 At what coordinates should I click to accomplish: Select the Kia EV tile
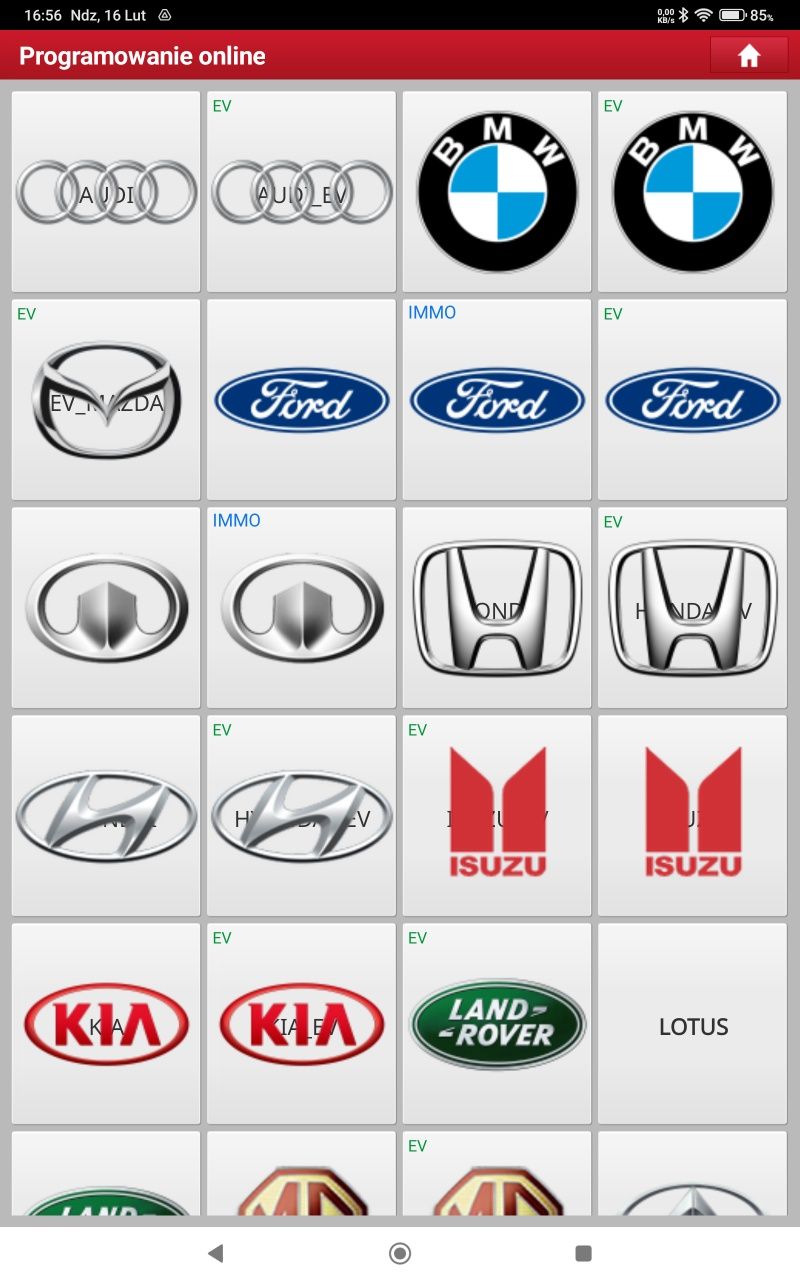pyautogui.click(x=301, y=1023)
